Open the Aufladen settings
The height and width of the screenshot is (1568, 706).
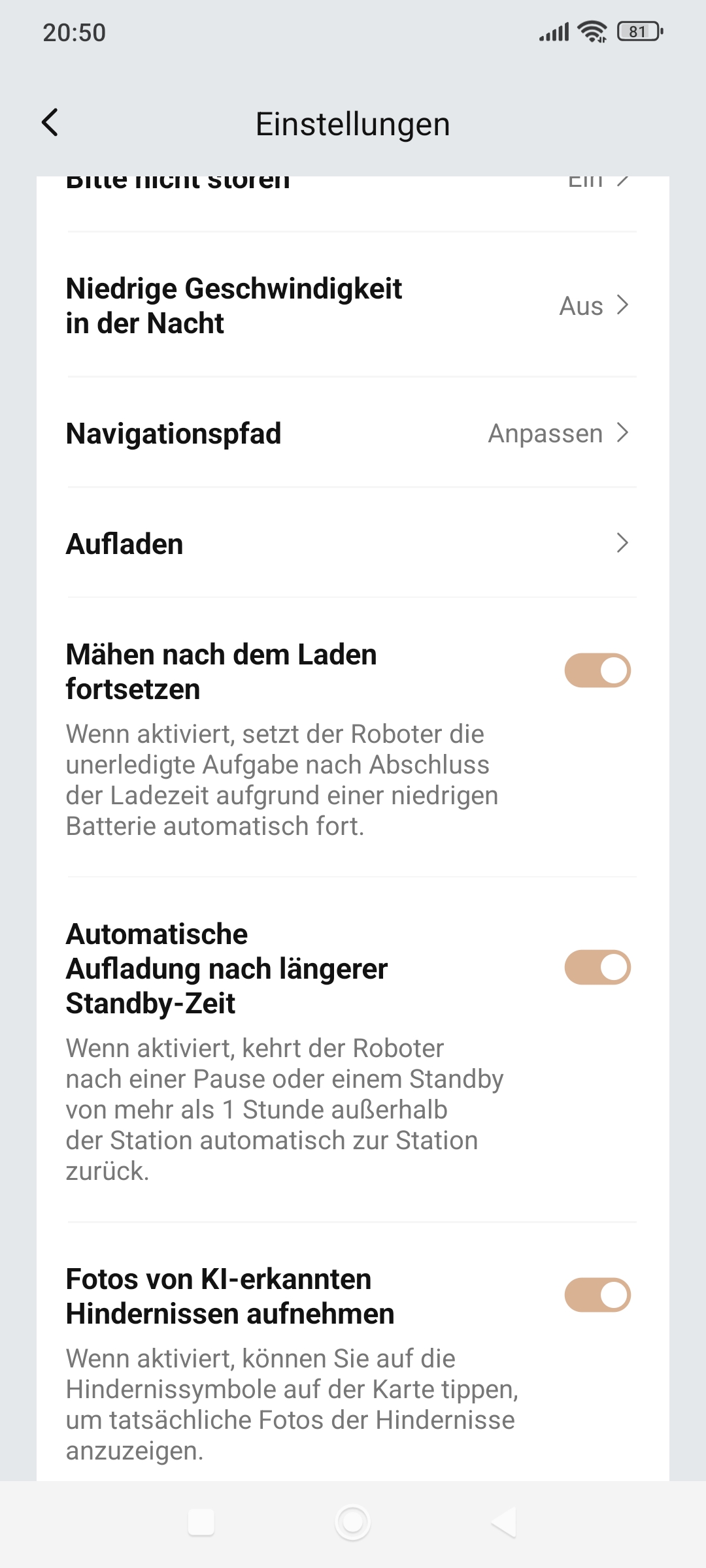[352, 543]
